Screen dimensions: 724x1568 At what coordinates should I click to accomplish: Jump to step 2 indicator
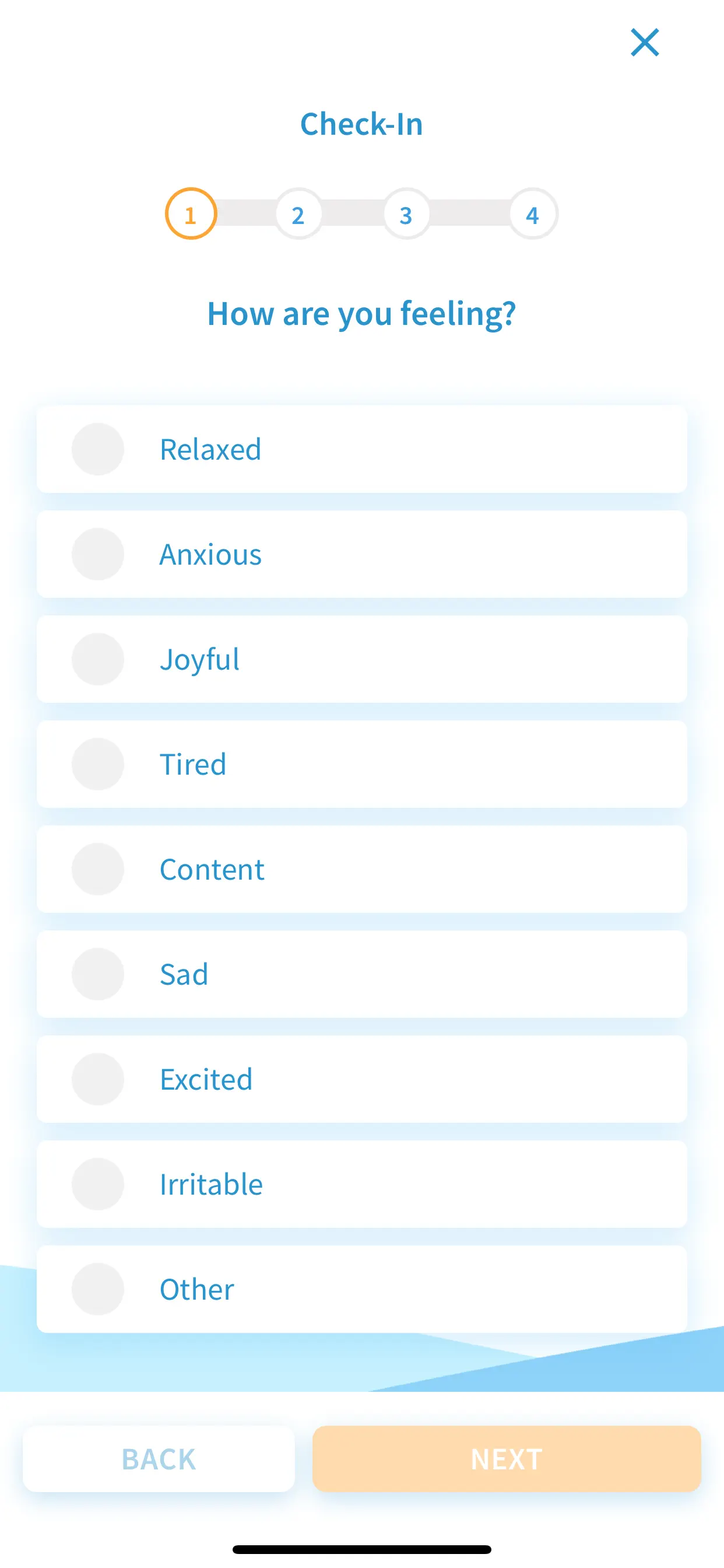298,213
